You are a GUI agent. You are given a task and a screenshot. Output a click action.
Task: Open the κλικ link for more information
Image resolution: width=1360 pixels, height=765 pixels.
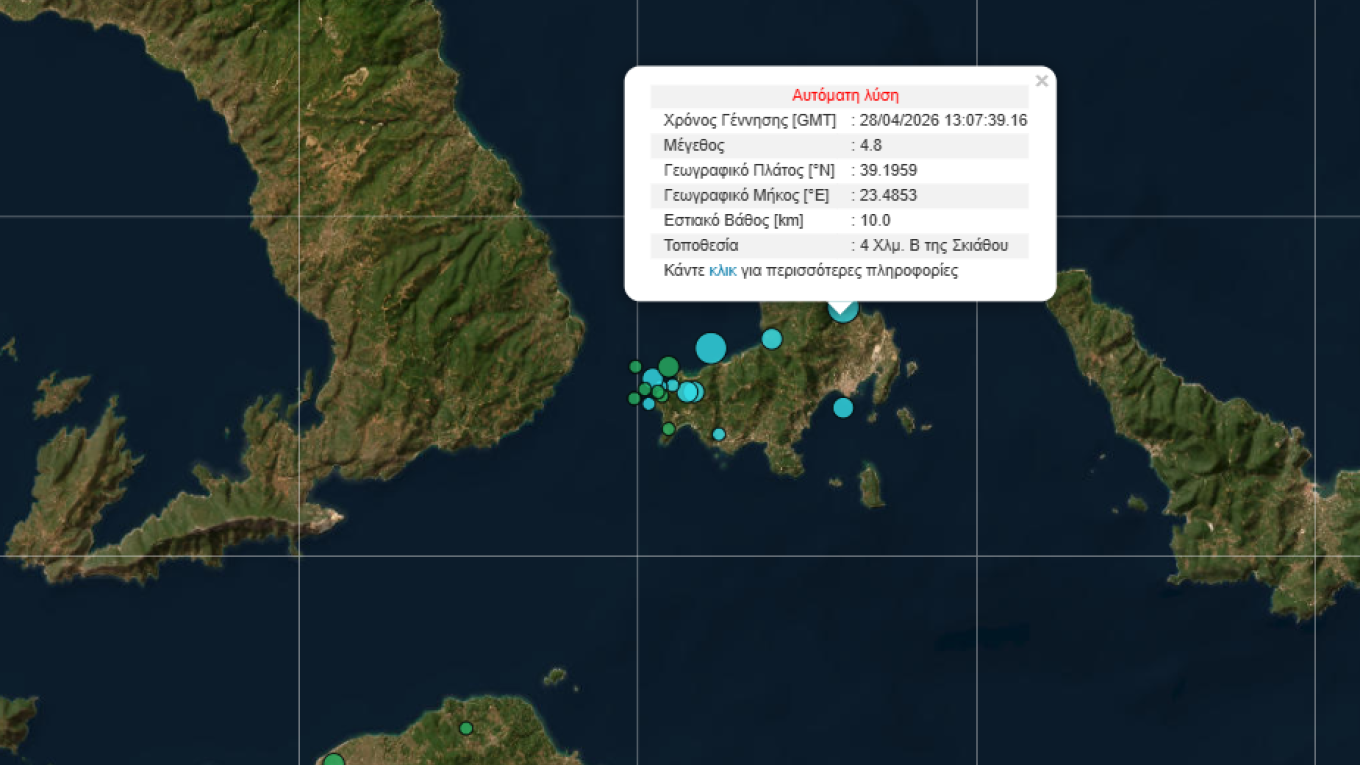coord(722,271)
